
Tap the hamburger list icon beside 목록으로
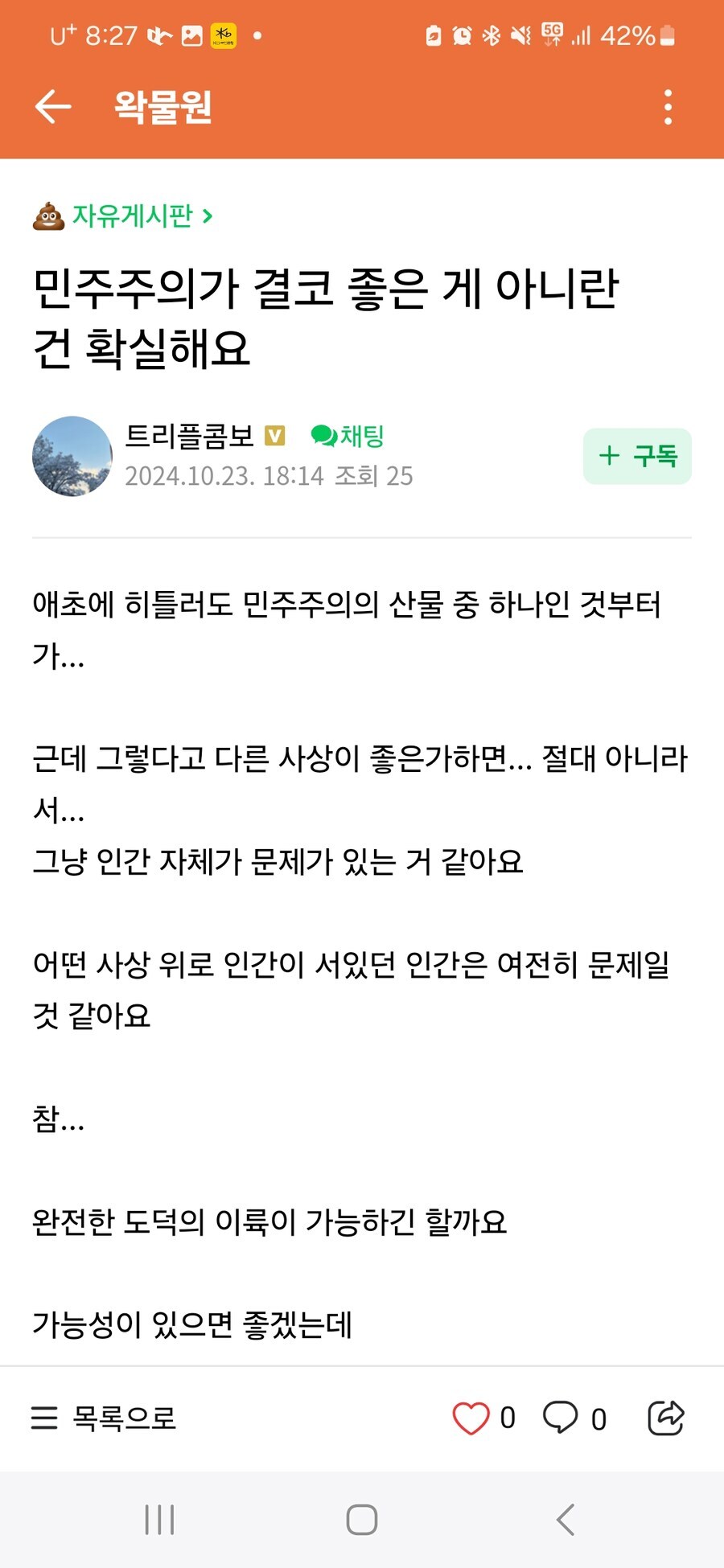pyautogui.click(x=44, y=1419)
